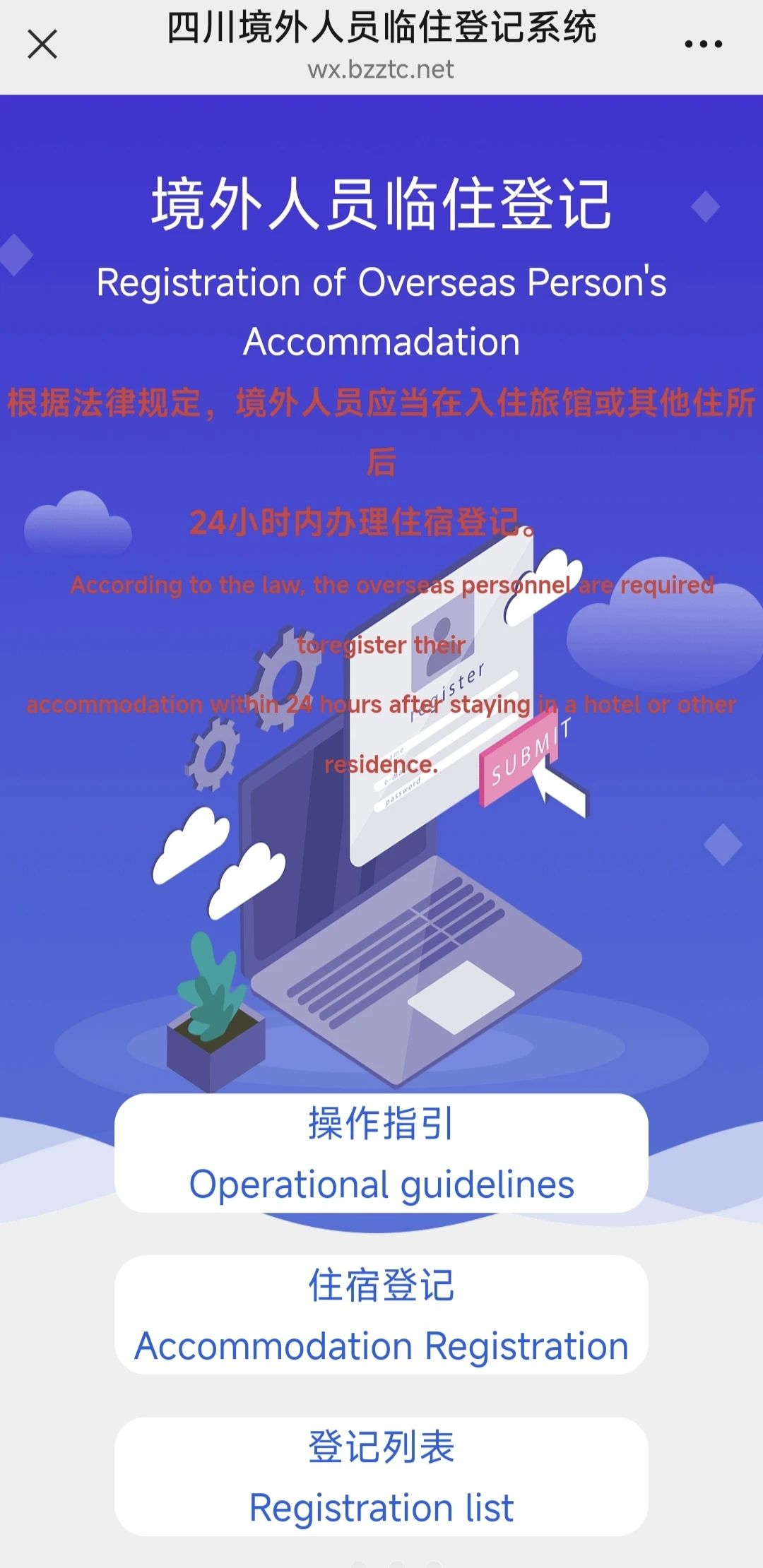View the Registration list
763x1568 pixels.
pos(381,1477)
